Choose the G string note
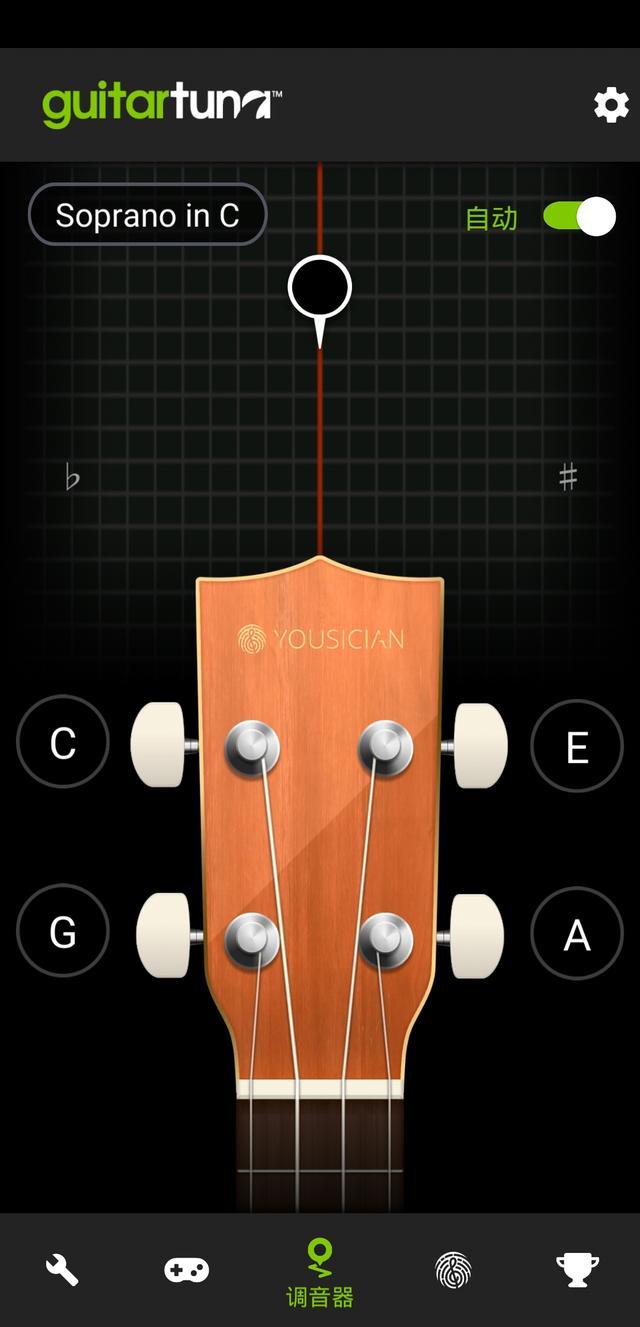This screenshot has height=1327, width=640. (x=63, y=931)
